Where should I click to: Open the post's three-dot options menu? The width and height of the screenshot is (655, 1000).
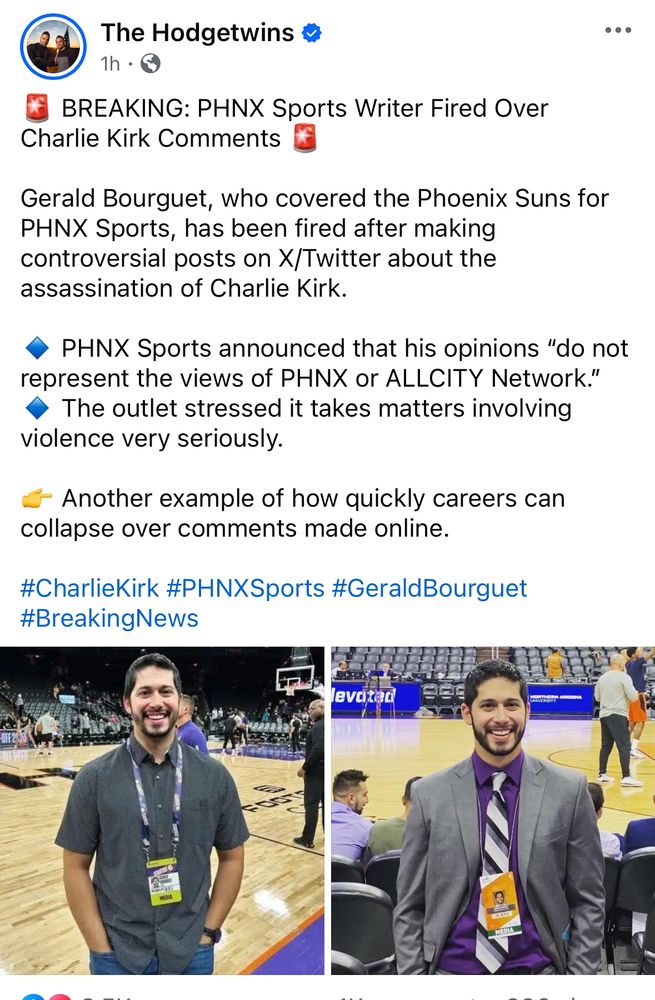619,31
